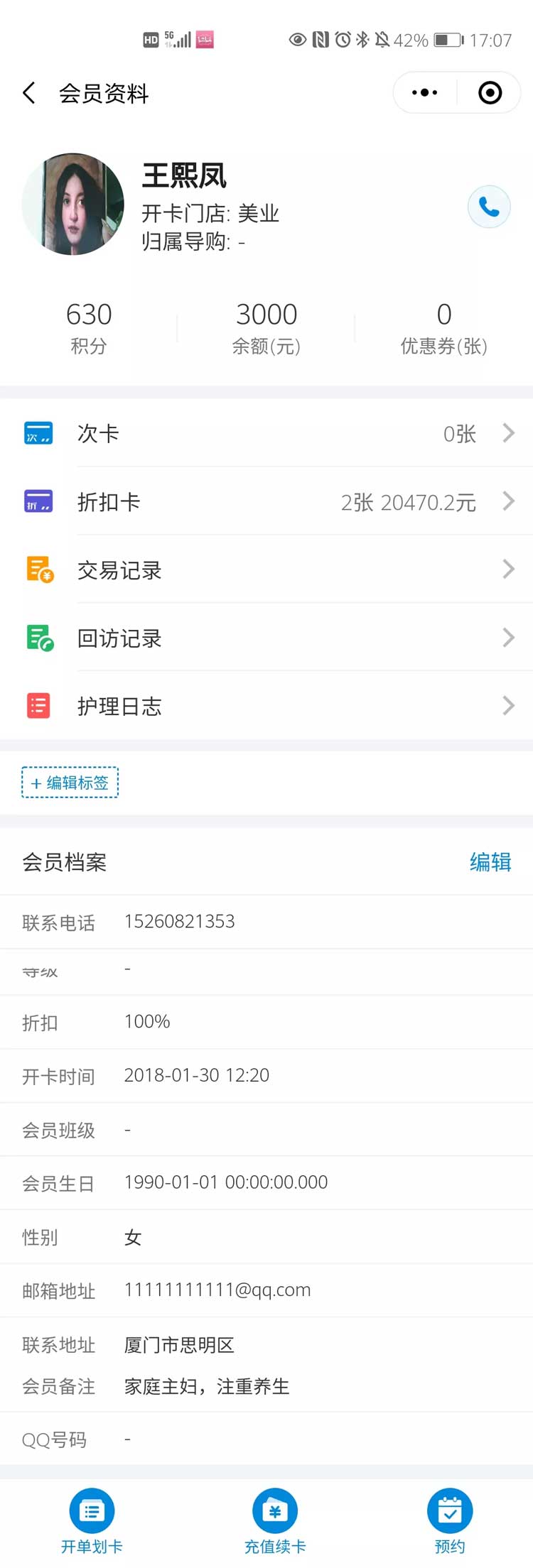Tap 充值续卡 at the bottom

click(275, 1521)
